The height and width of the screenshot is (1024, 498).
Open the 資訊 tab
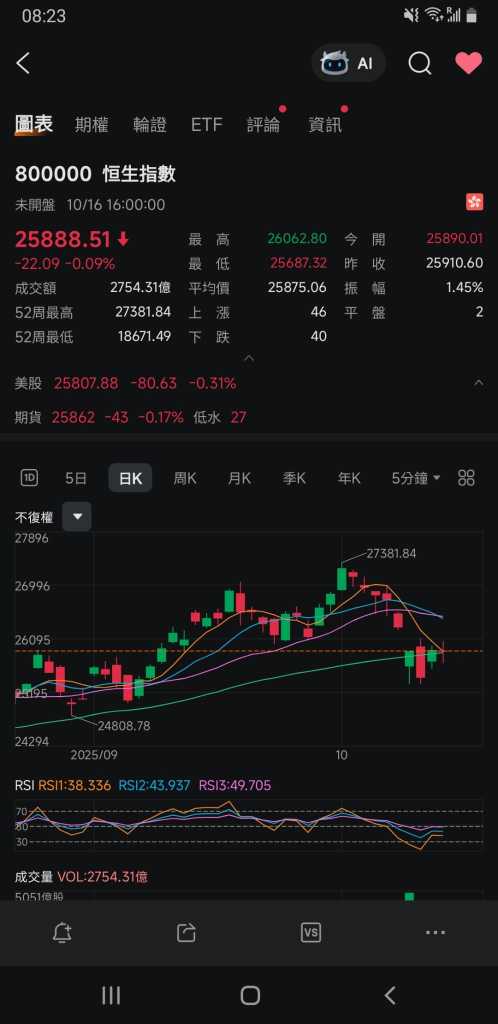324,124
